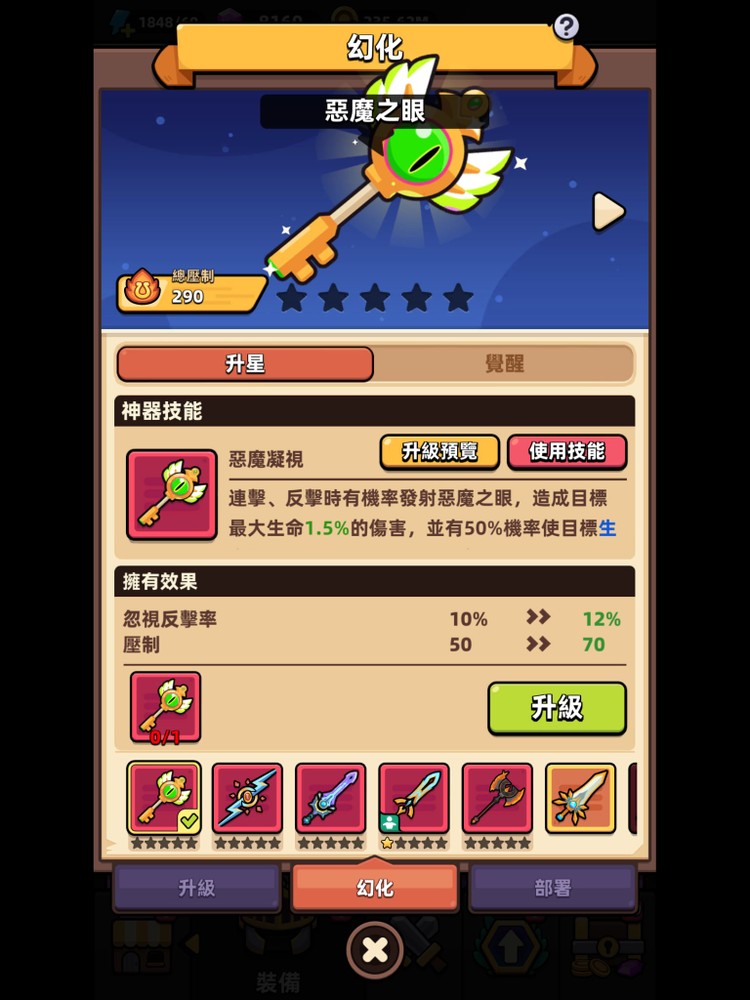Switch to the 升星 tab

(x=245, y=364)
